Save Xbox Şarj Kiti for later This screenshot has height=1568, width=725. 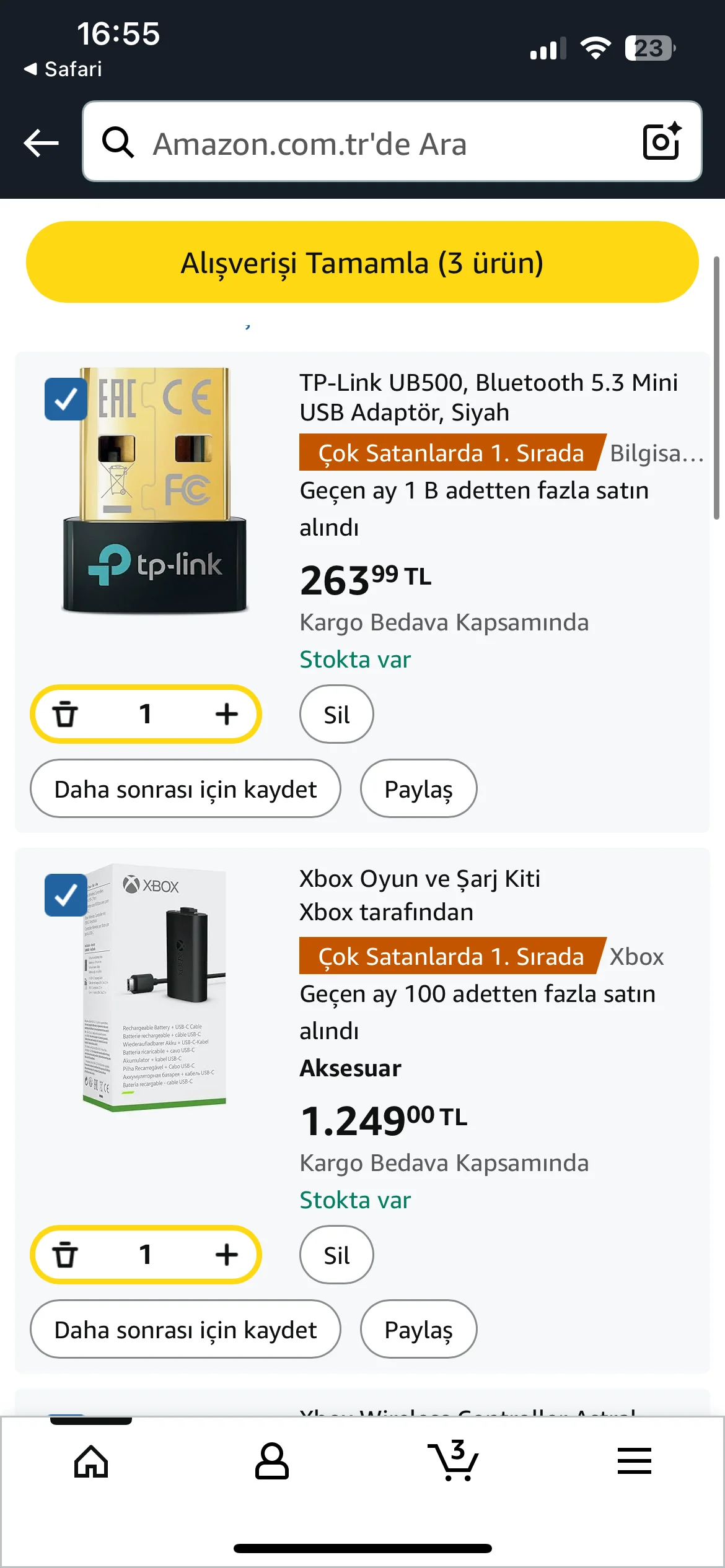tap(185, 1330)
